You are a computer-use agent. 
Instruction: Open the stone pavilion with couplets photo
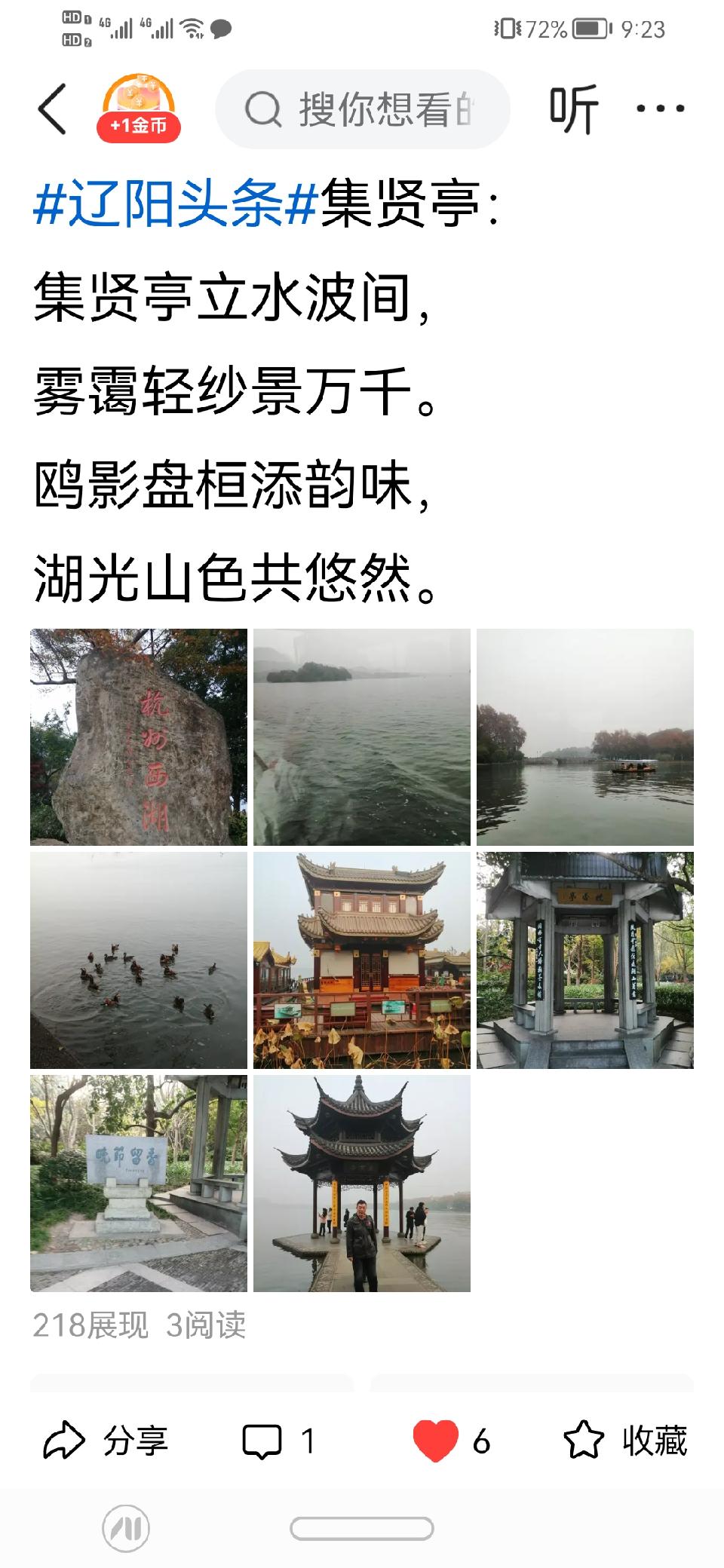[x=585, y=960]
